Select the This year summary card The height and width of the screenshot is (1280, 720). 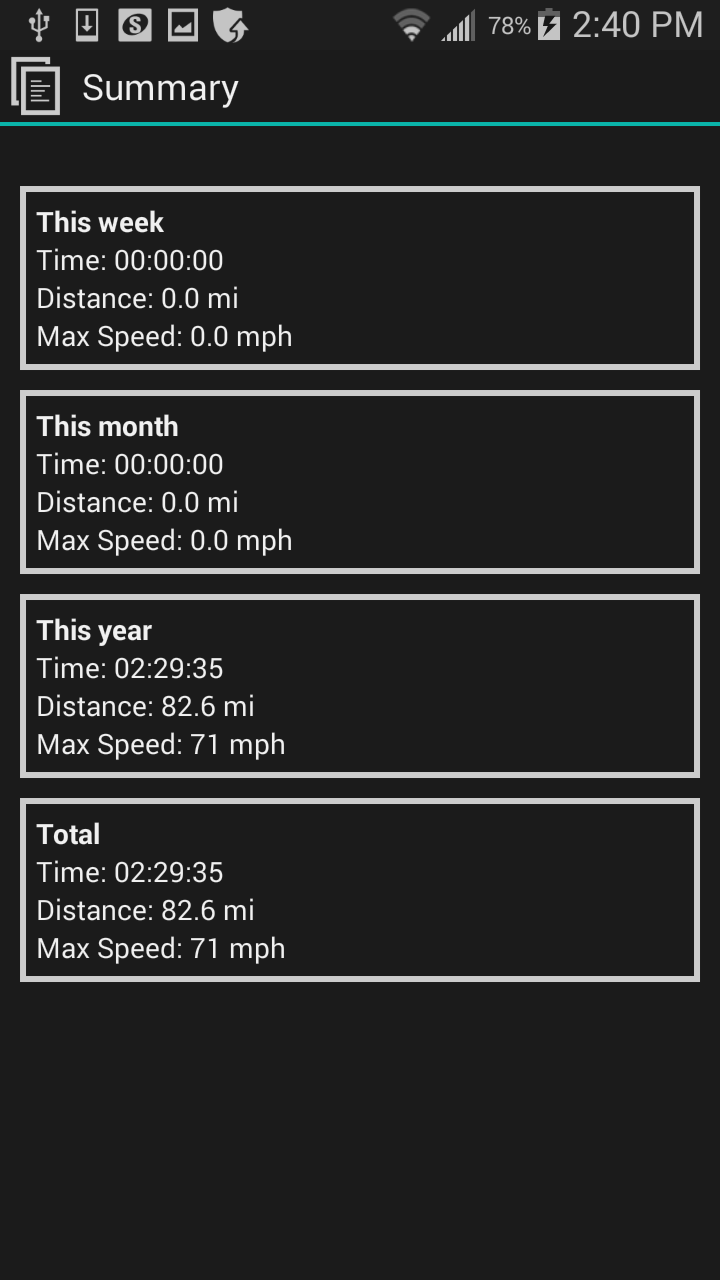[360, 686]
